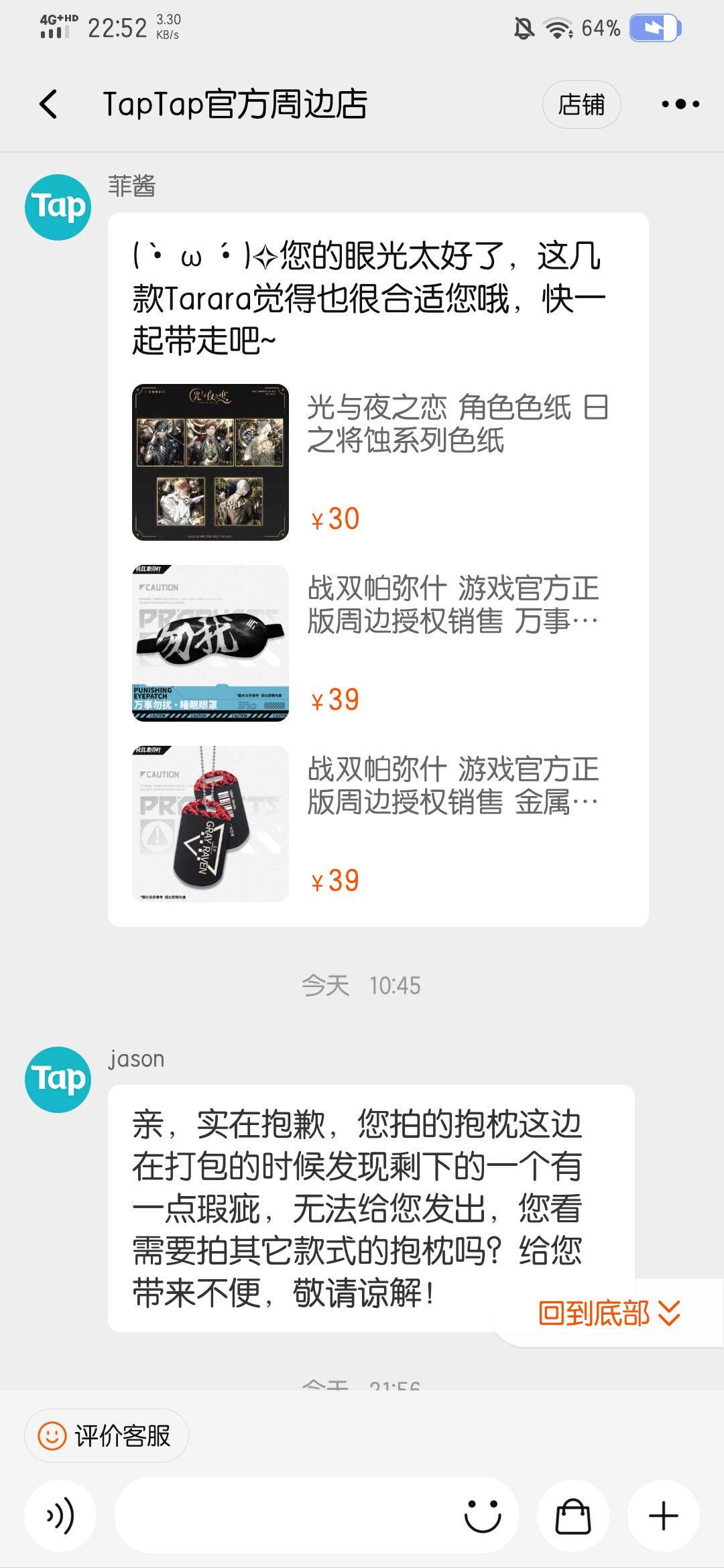The height and width of the screenshot is (1568, 724).
Task: Open the 店铺 shop page
Action: pos(581,105)
